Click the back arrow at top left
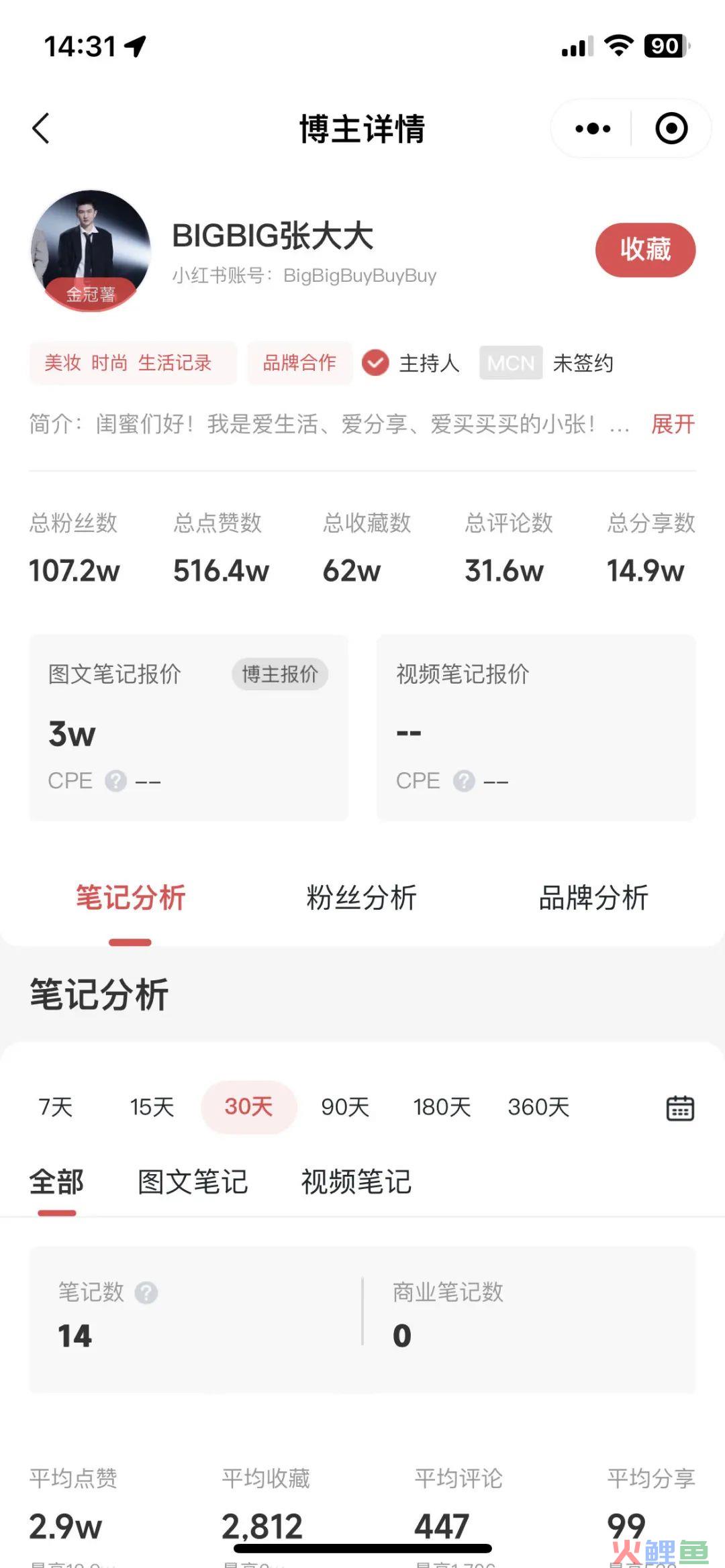This screenshot has height=1568, width=725. pyautogui.click(x=42, y=128)
